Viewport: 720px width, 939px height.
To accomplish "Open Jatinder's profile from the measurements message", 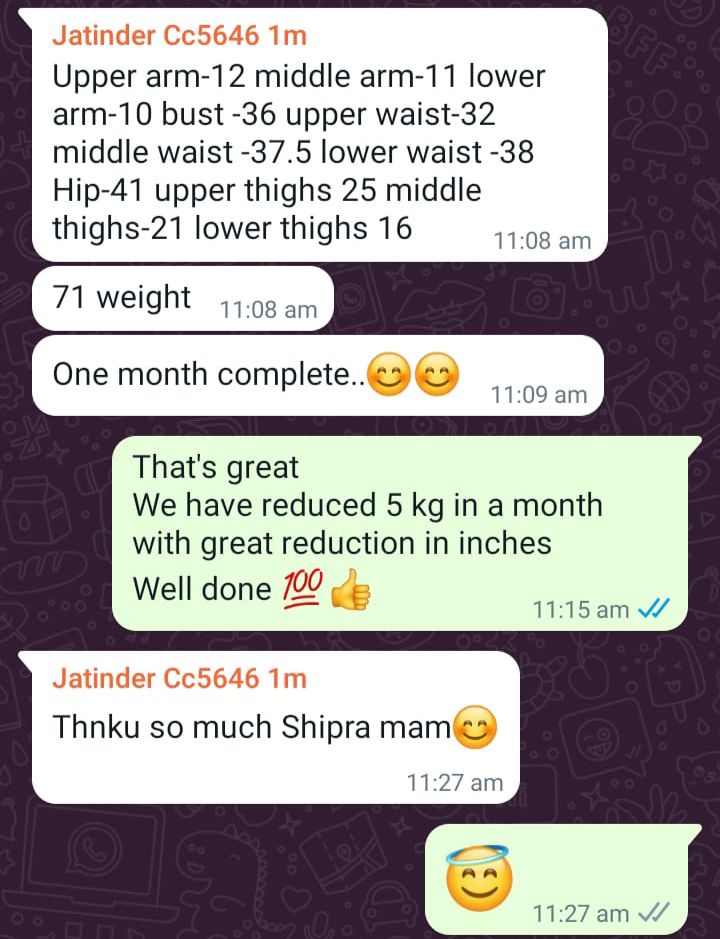I will [179, 37].
